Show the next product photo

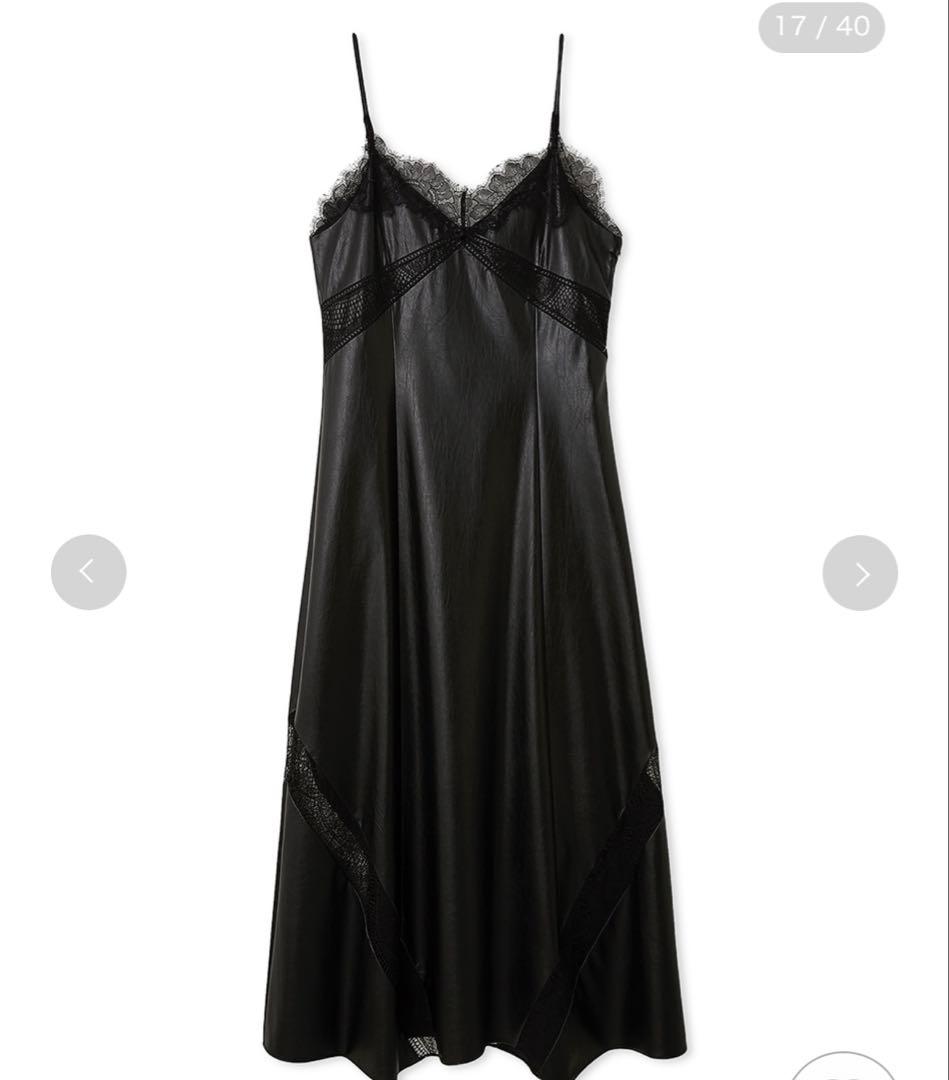pyautogui.click(x=860, y=573)
